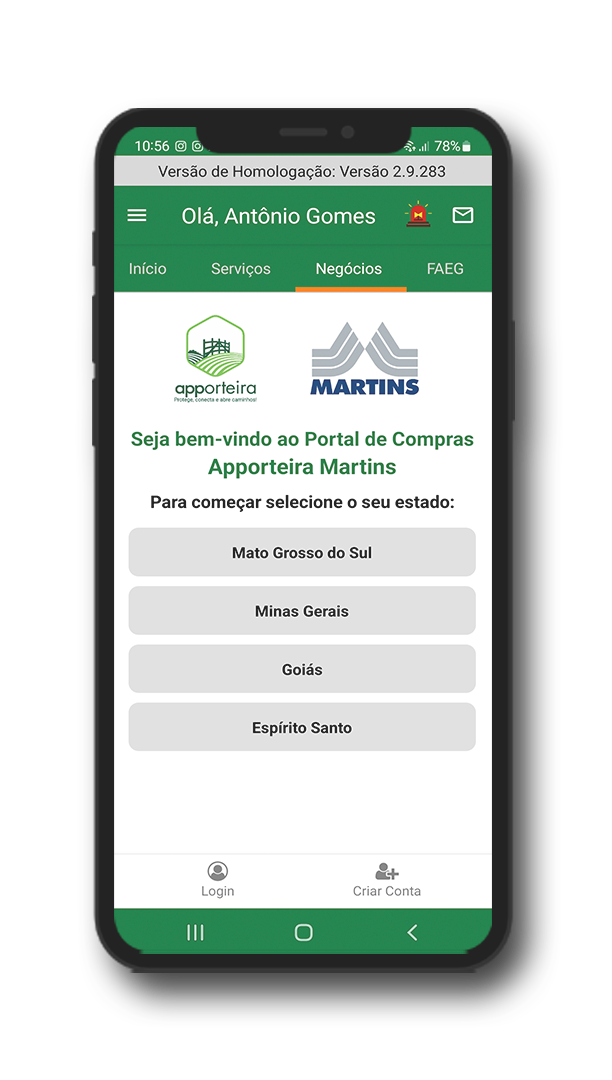Choose Mato Grosso do Sul as state
The width and height of the screenshot is (612, 1080).
coord(302,552)
